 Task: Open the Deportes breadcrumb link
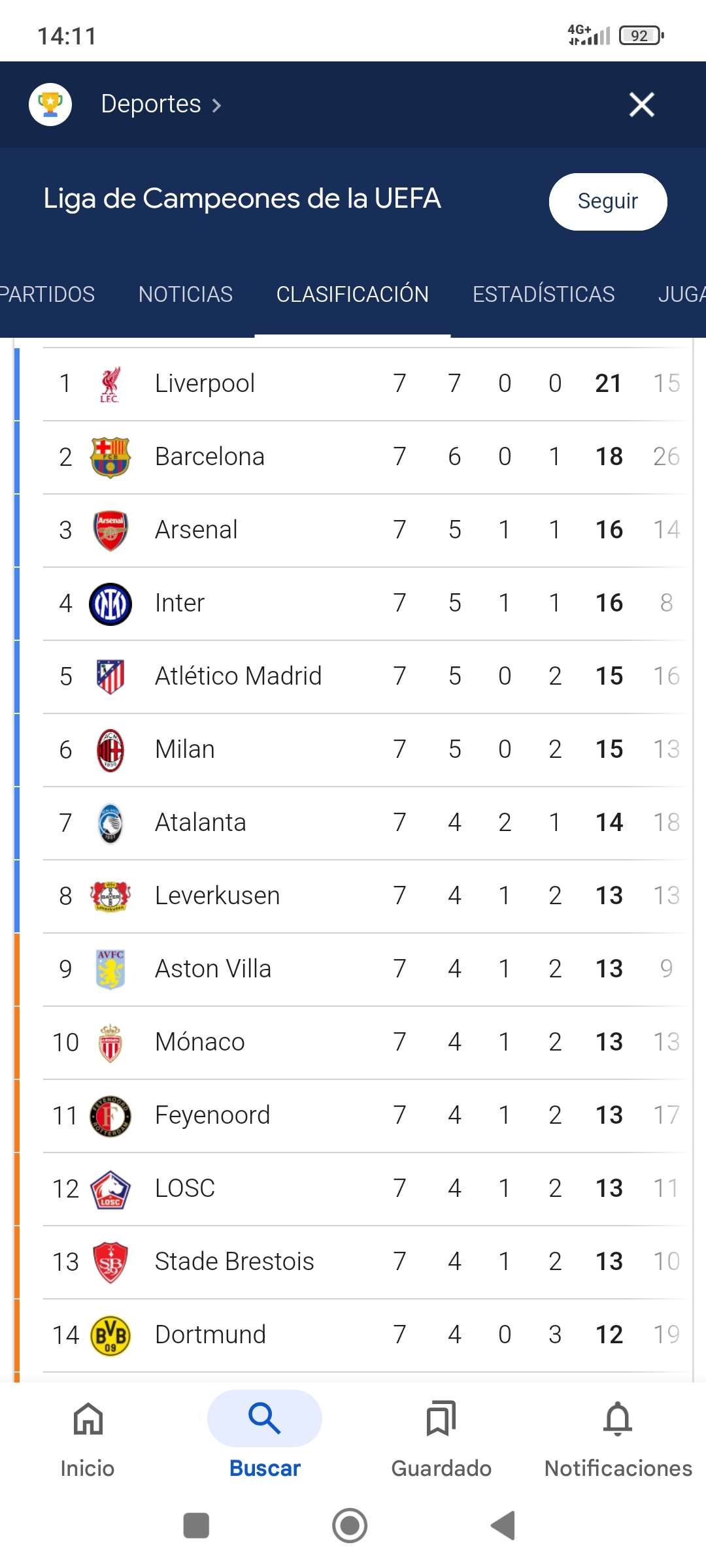pos(161,105)
